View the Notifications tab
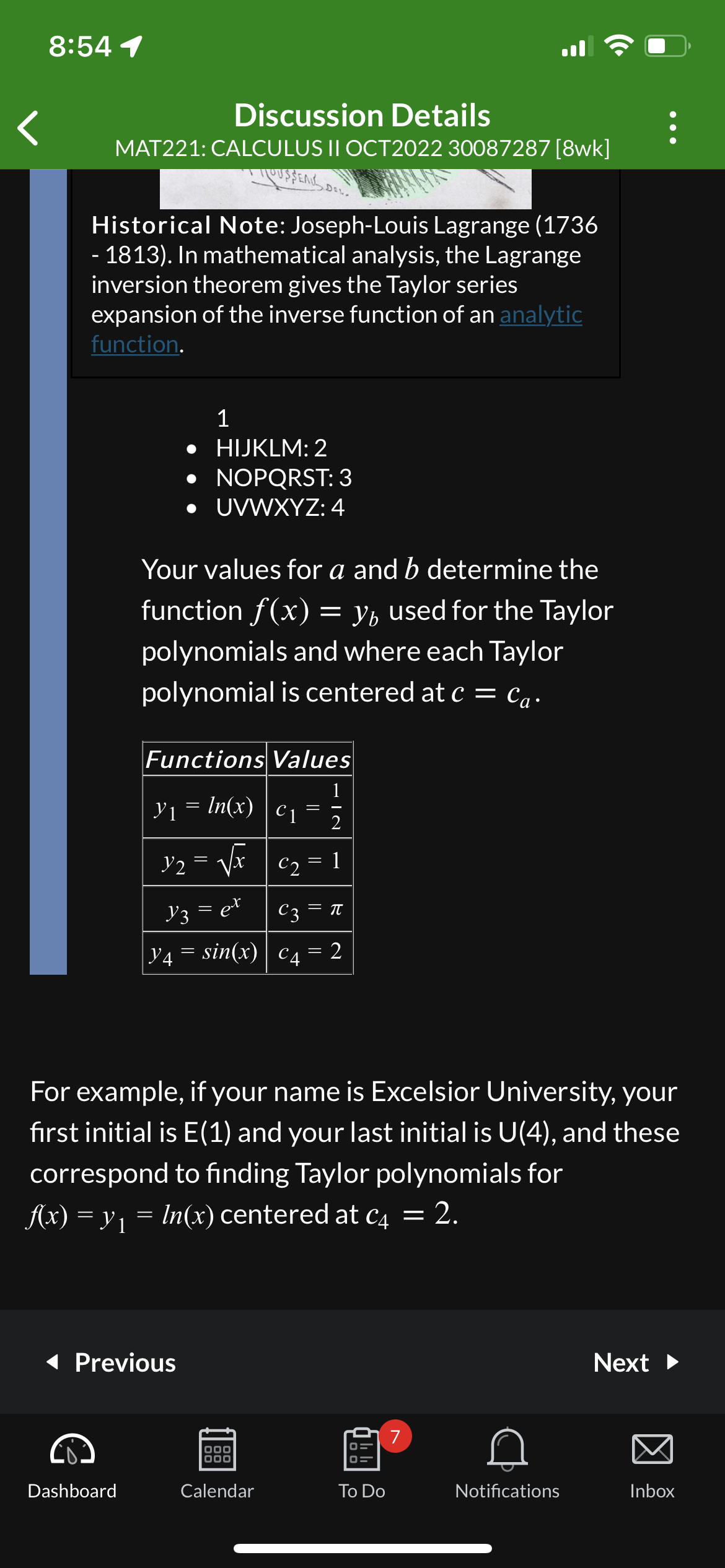The image size is (725, 1568). (x=507, y=1463)
